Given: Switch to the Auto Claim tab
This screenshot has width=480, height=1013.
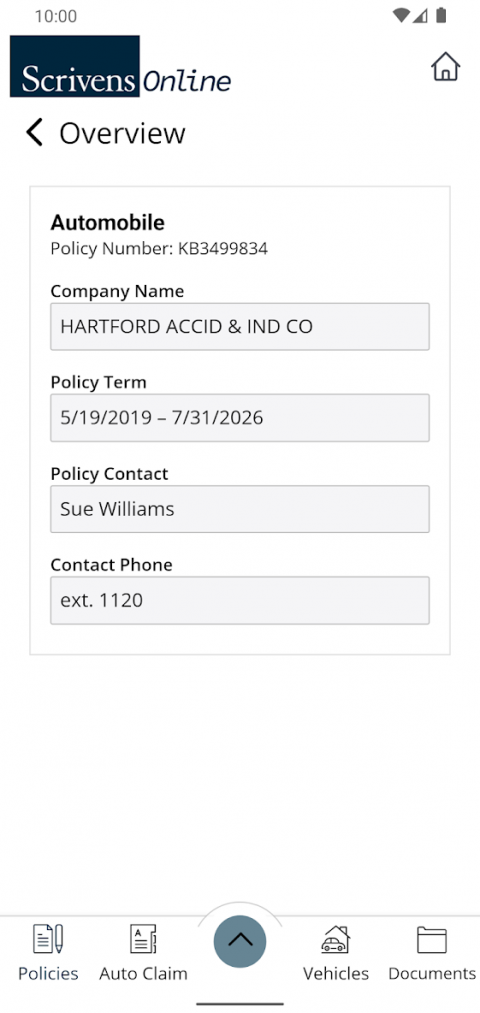Looking at the screenshot, I should pos(143,952).
